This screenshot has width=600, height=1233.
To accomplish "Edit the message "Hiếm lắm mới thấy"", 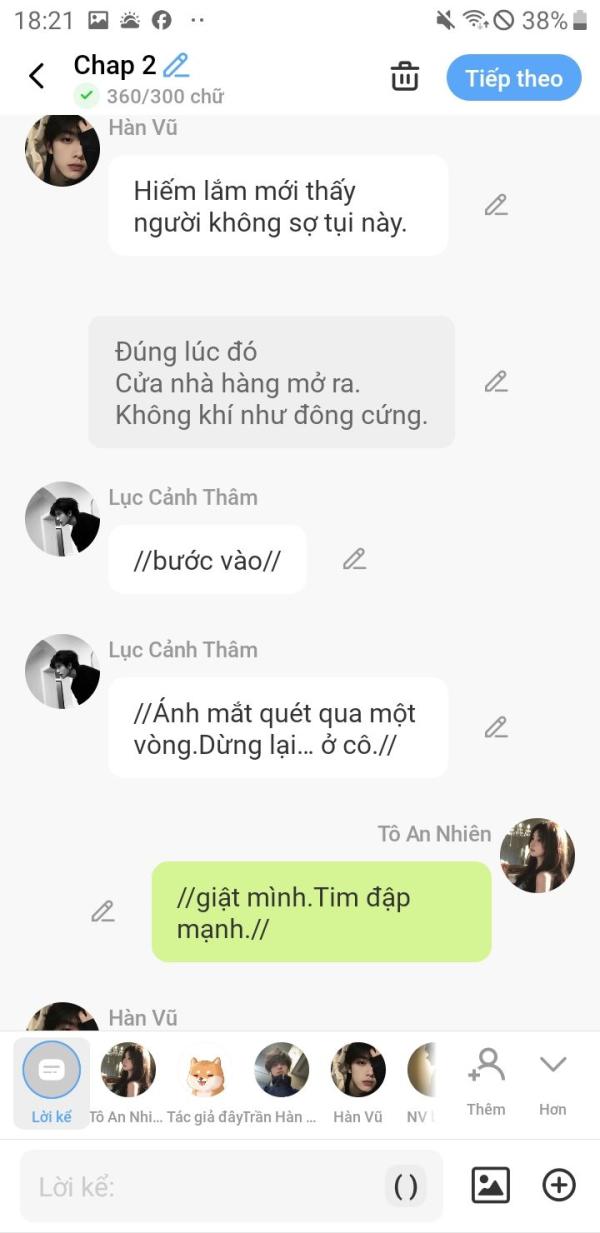I will point(496,205).
